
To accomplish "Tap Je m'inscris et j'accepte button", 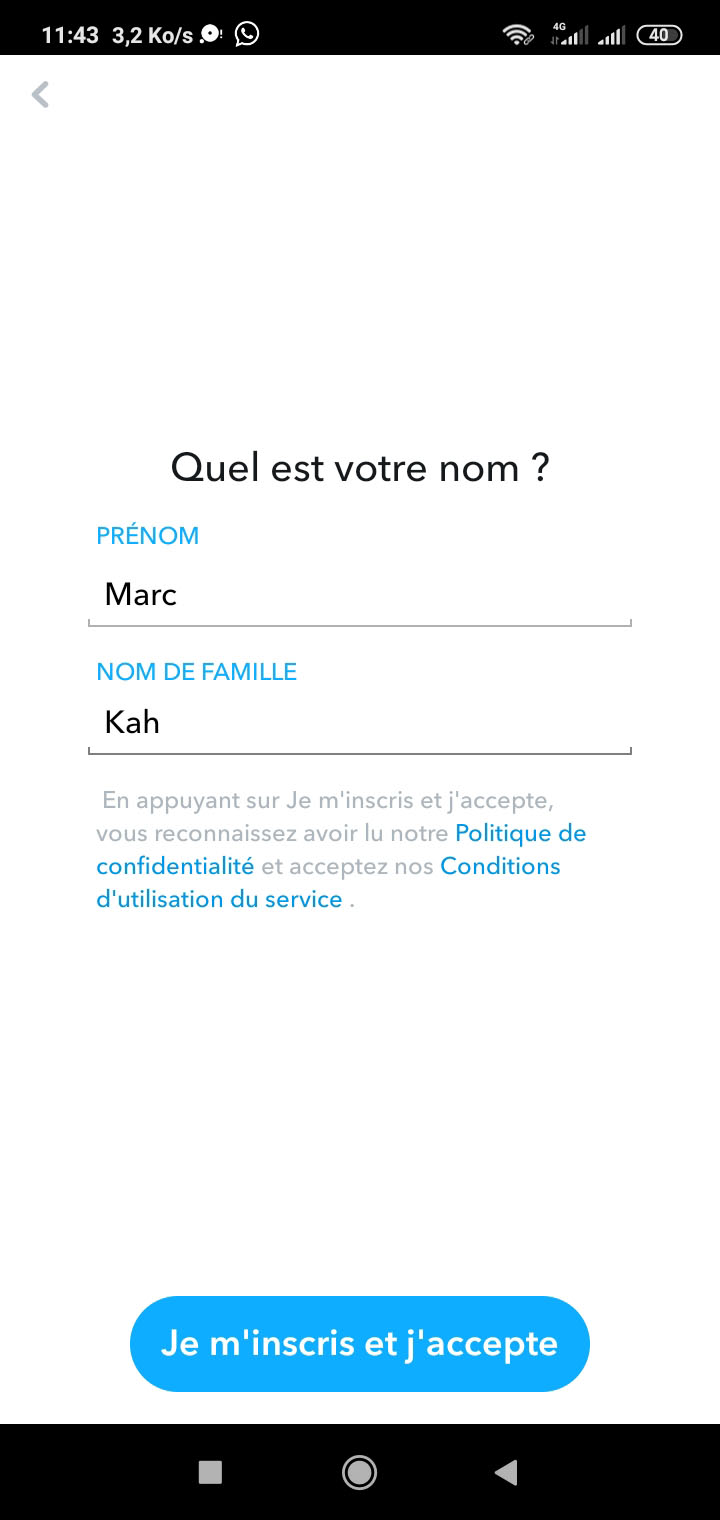I will [x=360, y=1343].
